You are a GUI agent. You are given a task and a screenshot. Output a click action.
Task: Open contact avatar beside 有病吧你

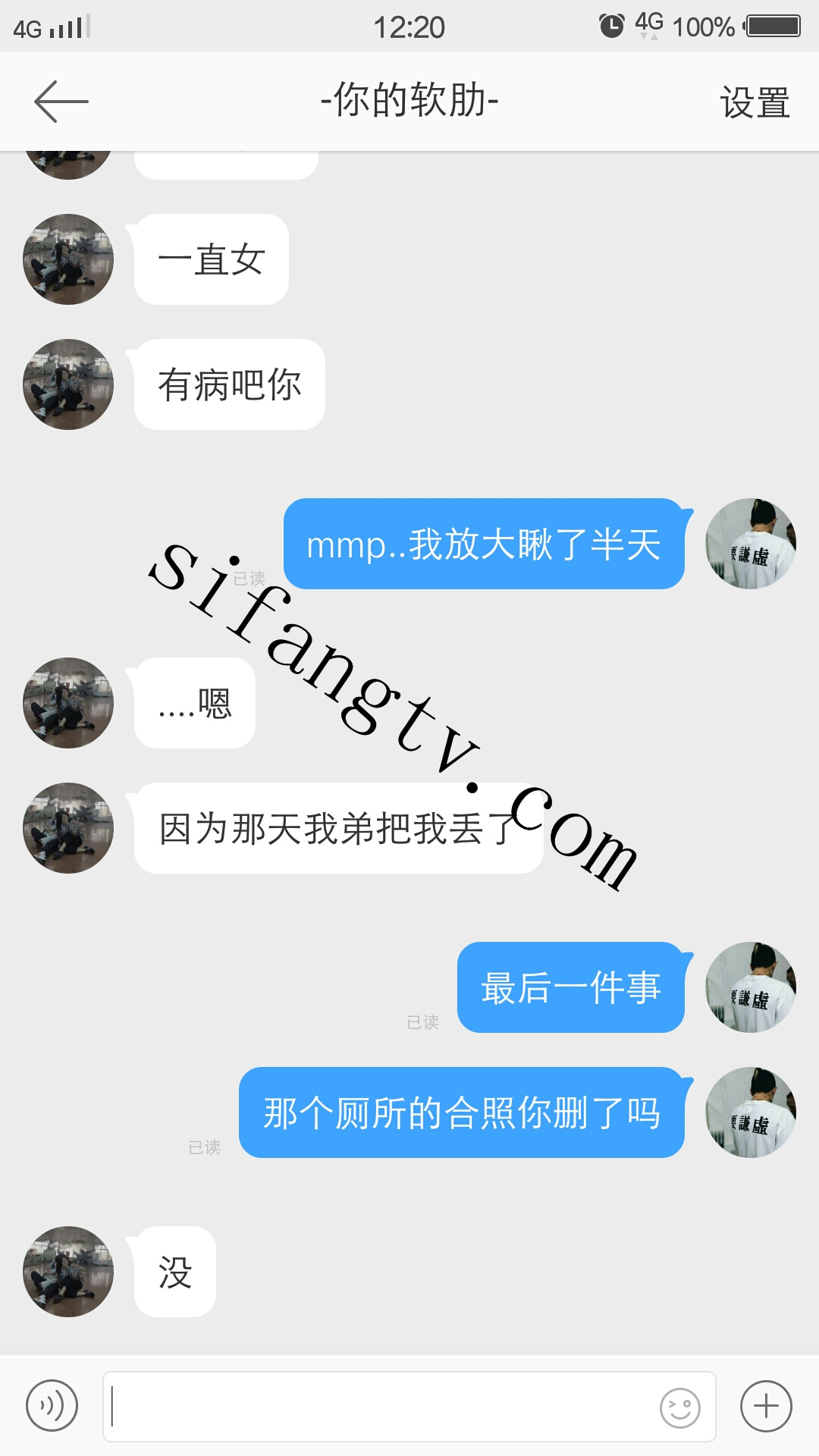68,384
